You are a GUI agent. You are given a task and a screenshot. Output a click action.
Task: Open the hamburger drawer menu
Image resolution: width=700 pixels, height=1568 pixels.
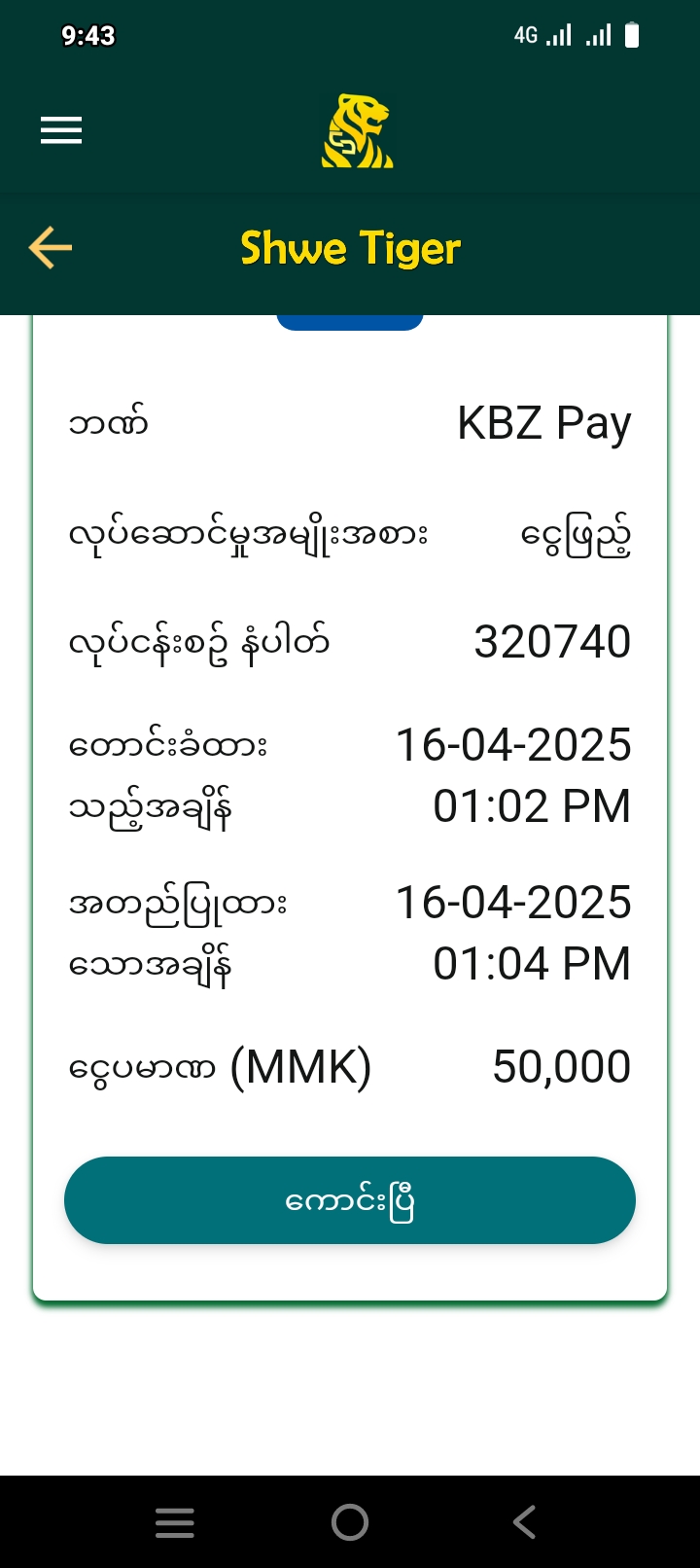click(x=60, y=130)
